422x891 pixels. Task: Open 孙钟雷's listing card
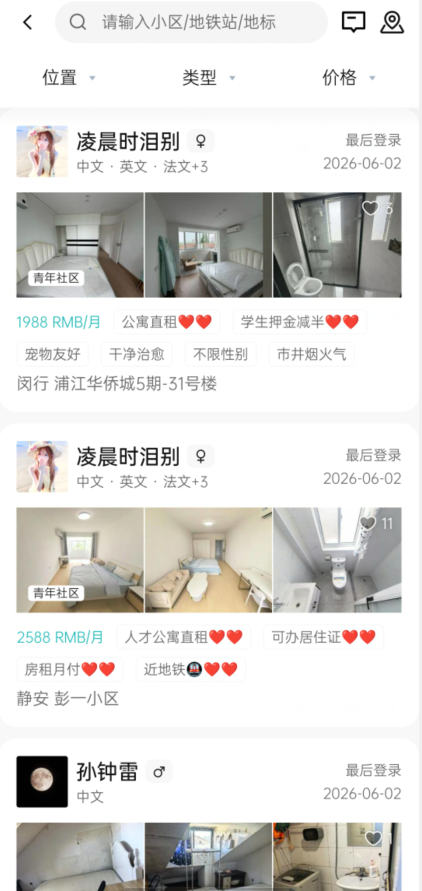pos(209,815)
